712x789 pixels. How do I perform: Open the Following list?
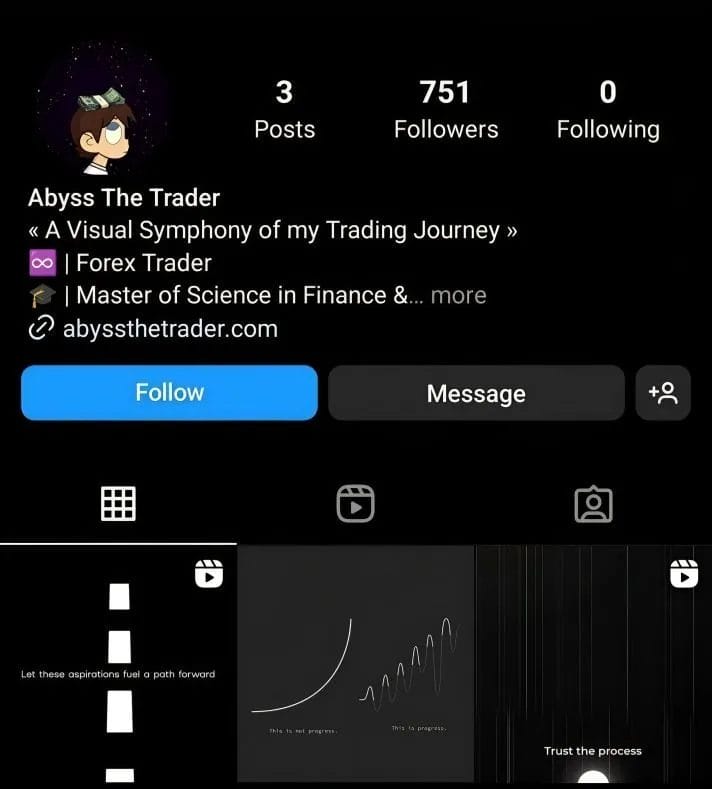tap(608, 110)
